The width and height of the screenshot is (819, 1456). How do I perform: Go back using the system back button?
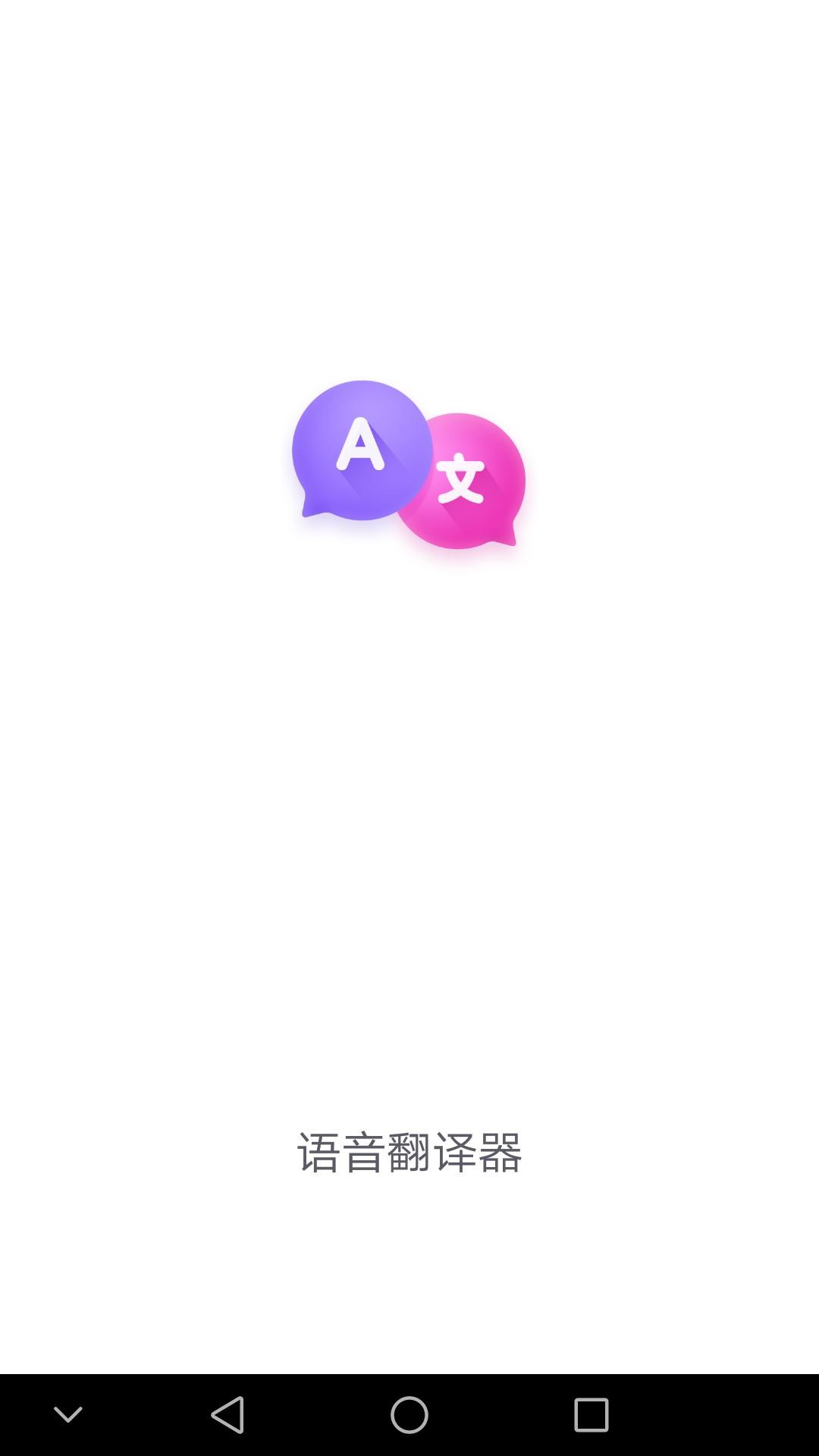click(227, 1415)
